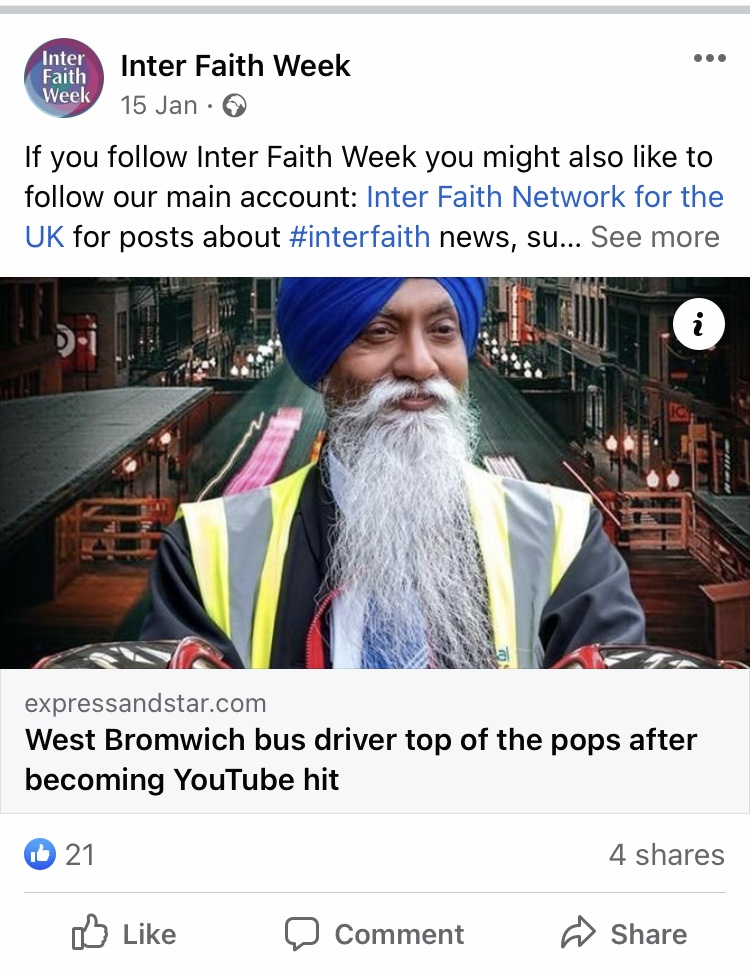Show article info via the i icon
This screenshot has width=750, height=971.
click(x=698, y=324)
